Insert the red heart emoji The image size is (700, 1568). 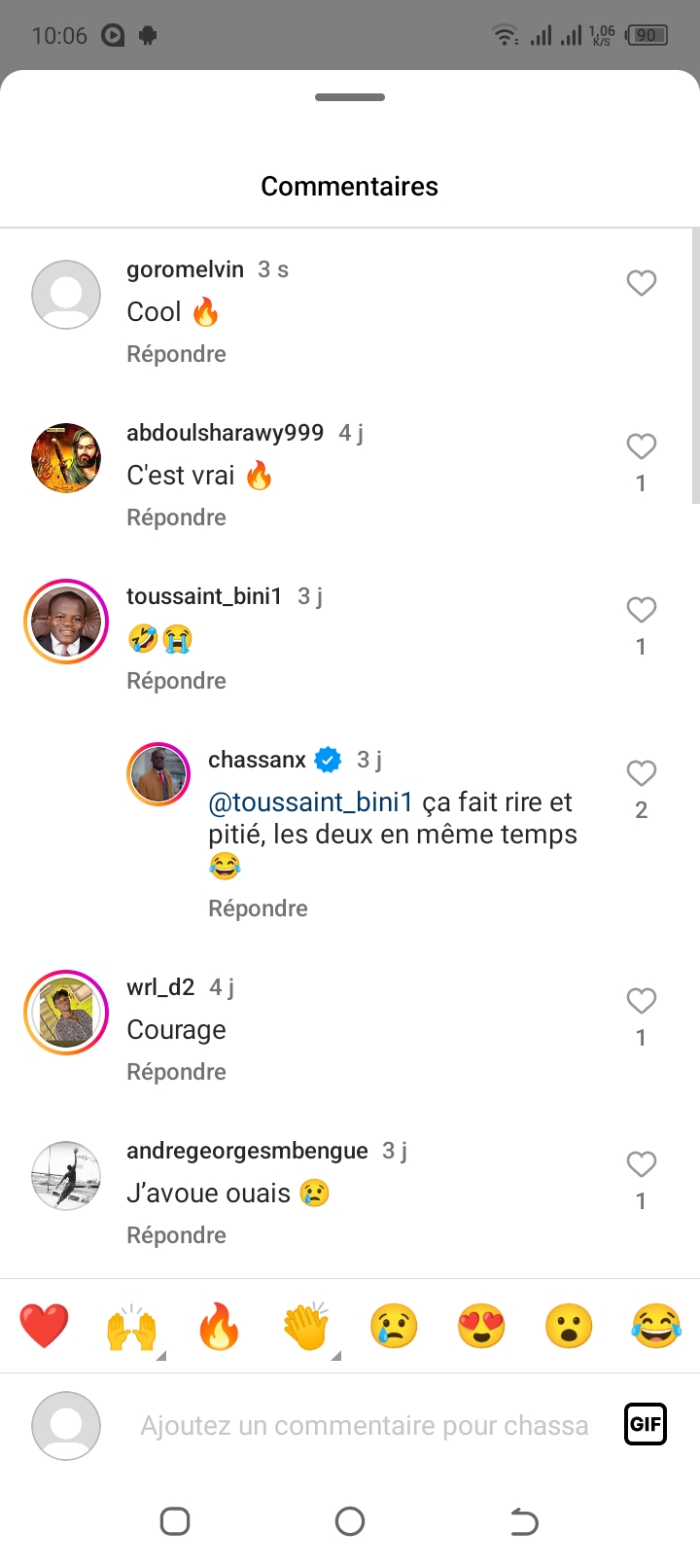click(44, 1326)
